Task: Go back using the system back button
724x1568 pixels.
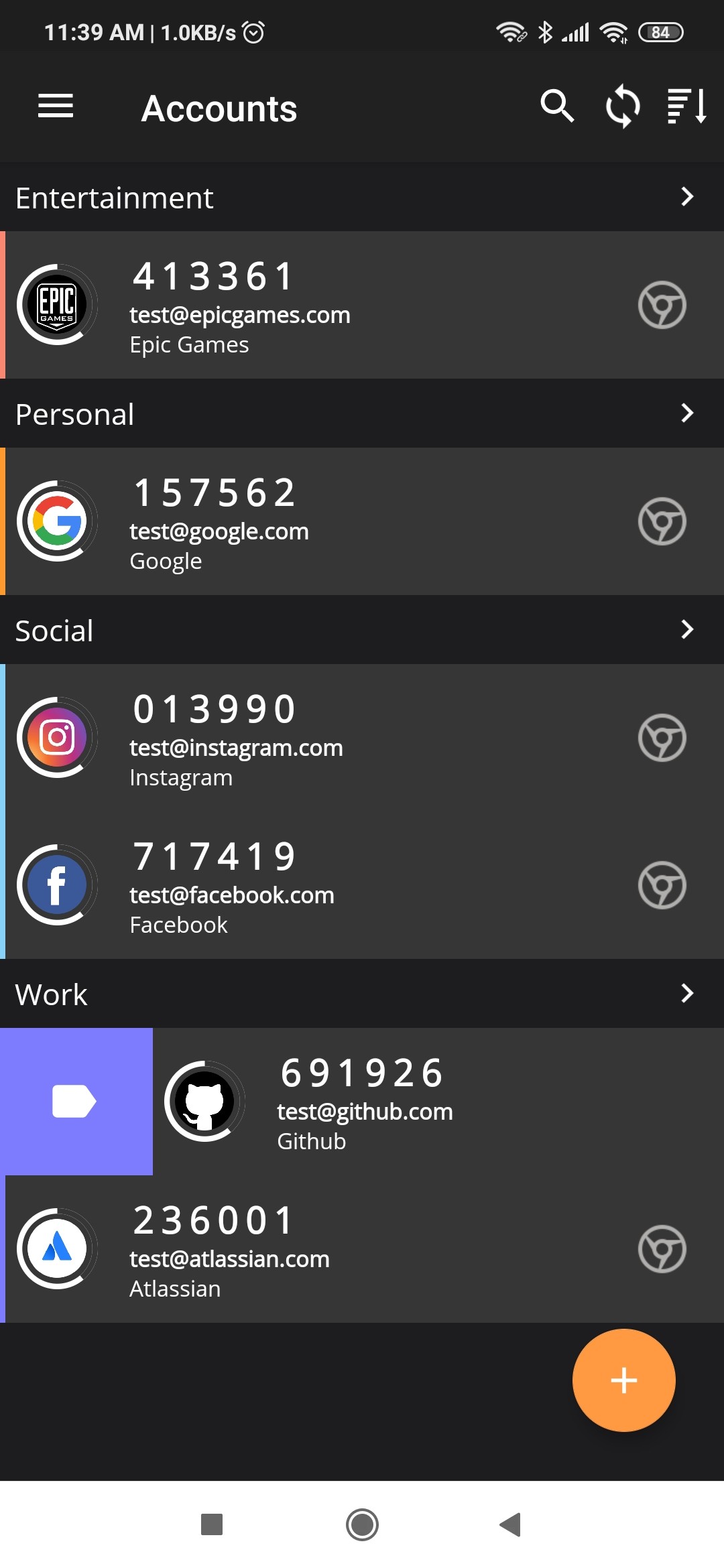Action: click(511, 1524)
